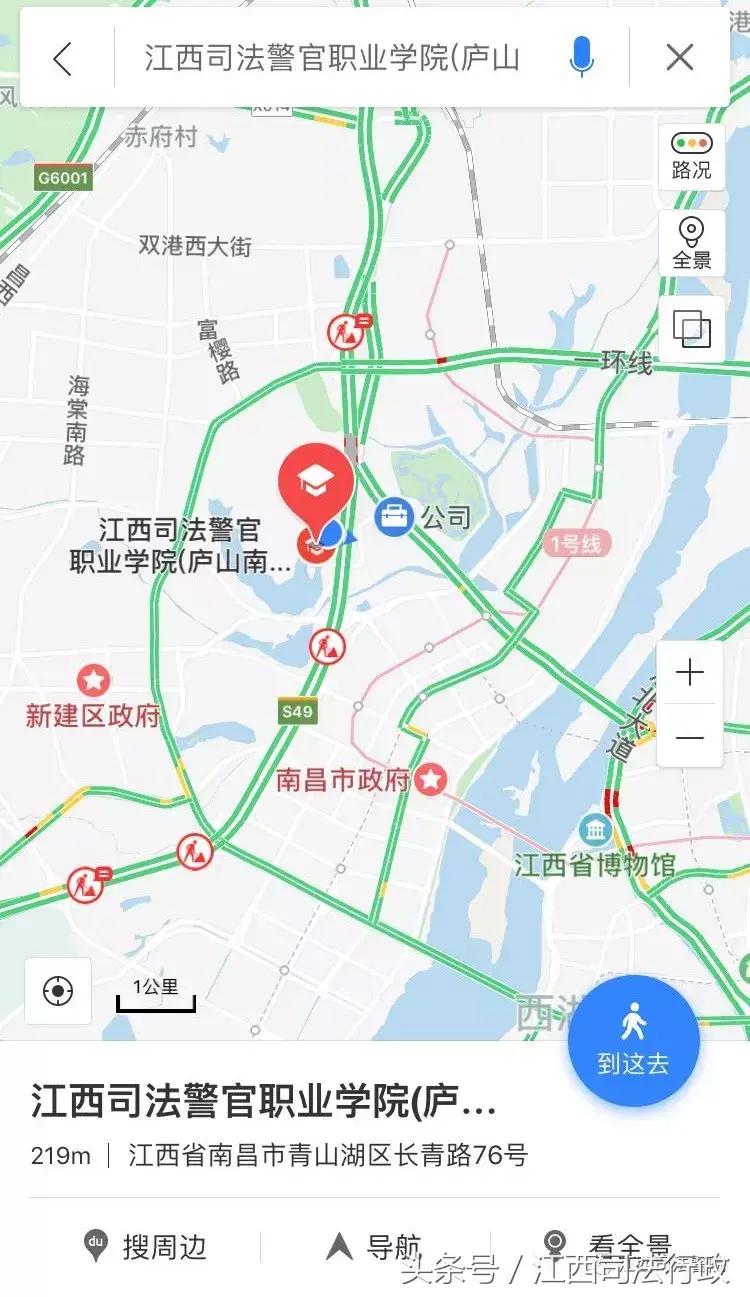Recenter map on my location
The image size is (750, 1297).
(58, 991)
